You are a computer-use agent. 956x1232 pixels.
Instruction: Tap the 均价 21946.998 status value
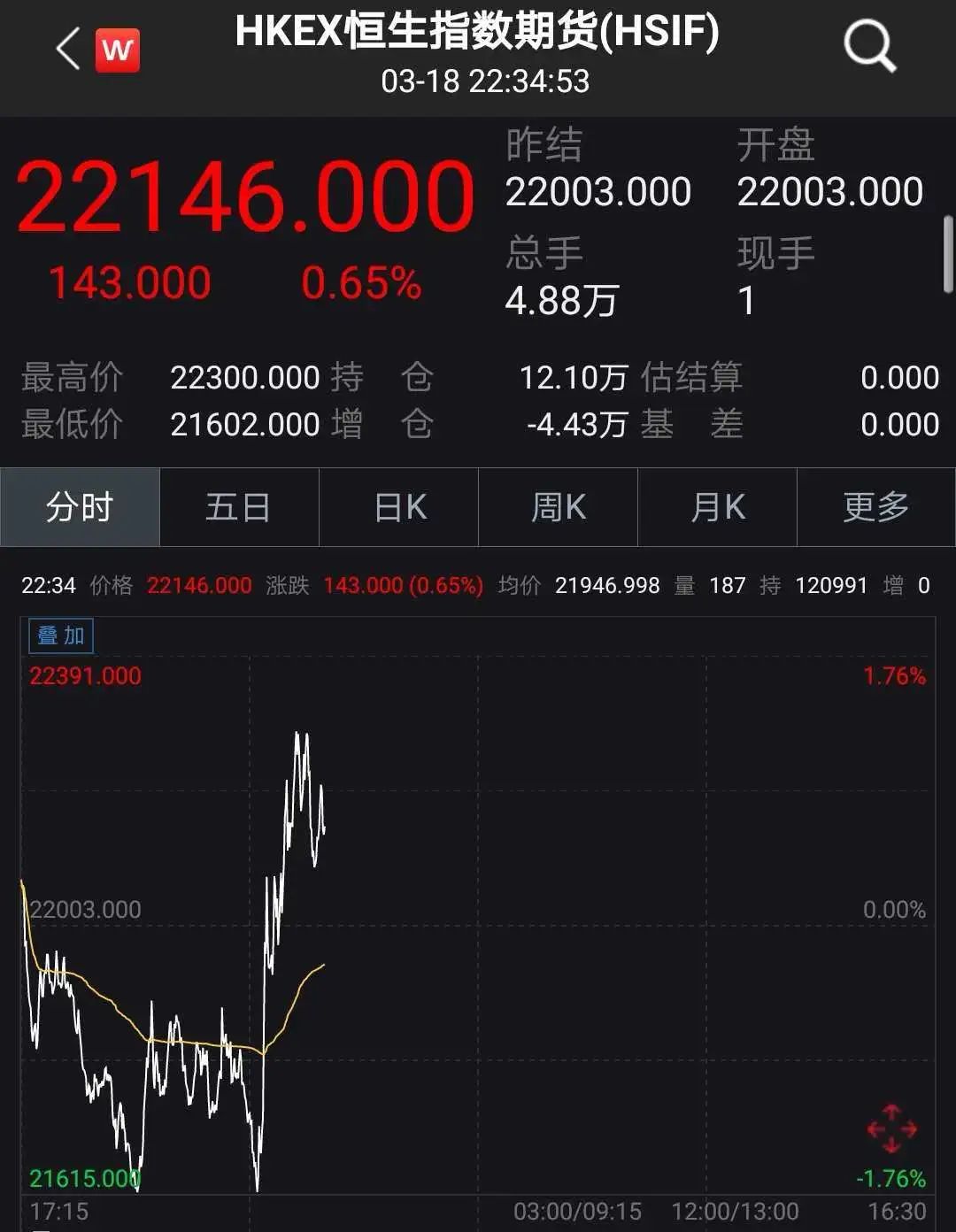[x=605, y=585]
